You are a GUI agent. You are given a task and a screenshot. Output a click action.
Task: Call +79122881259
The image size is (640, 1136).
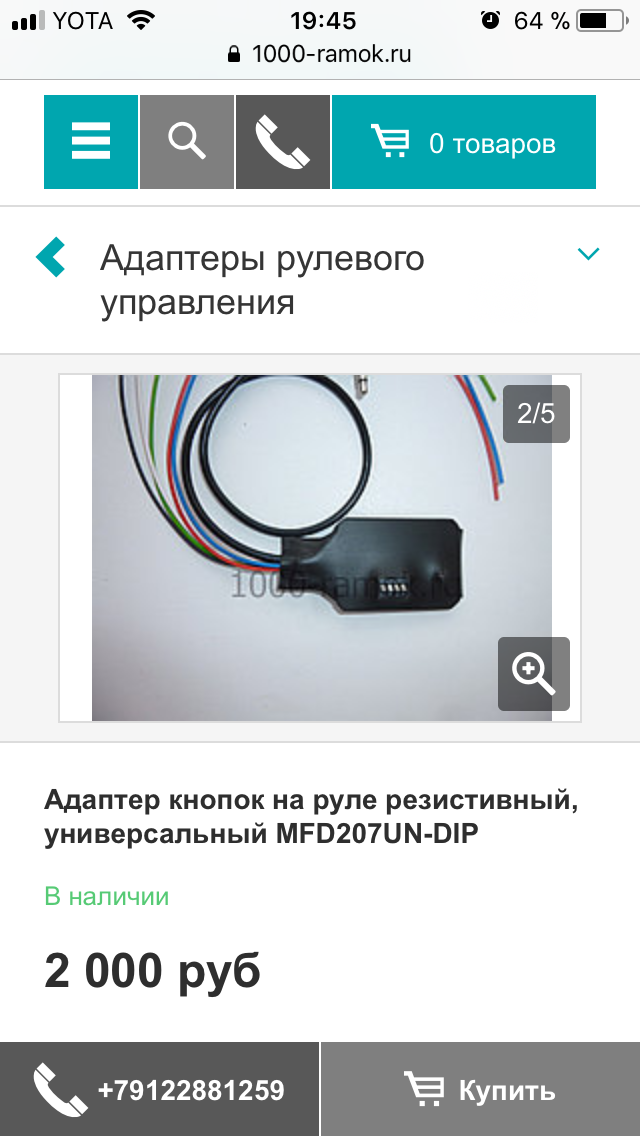click(x=160, y=1089)
